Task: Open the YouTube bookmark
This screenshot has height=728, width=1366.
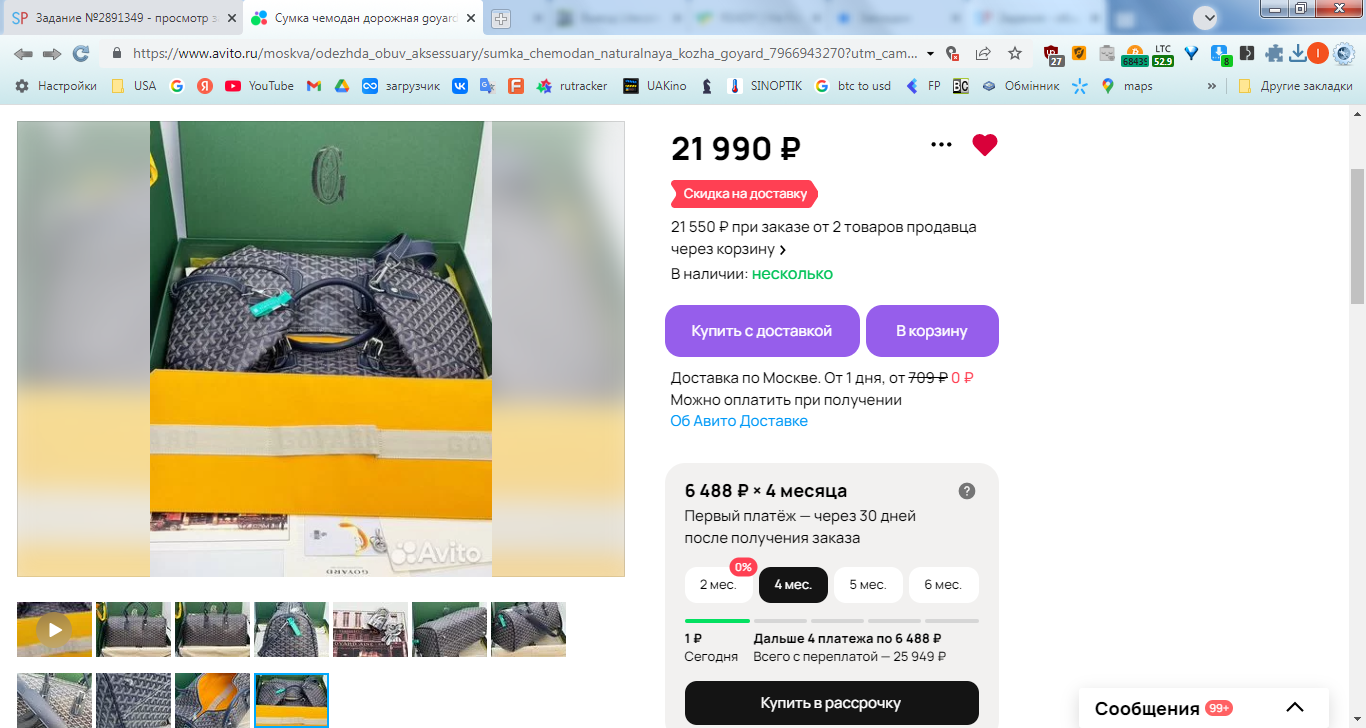Action: point(260,86)
